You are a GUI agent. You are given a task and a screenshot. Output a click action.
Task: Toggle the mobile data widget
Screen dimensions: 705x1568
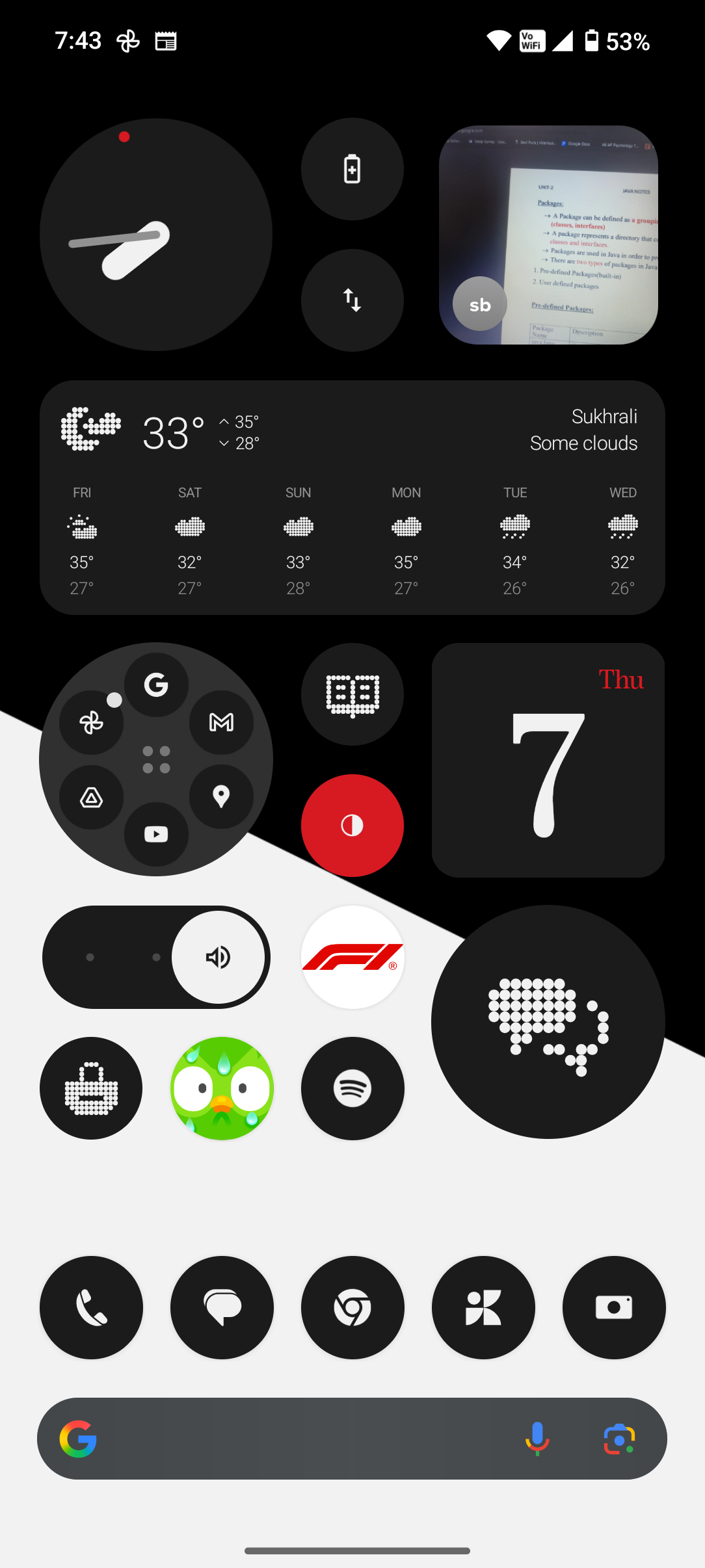pyautogui.click(x=352, y=300)
